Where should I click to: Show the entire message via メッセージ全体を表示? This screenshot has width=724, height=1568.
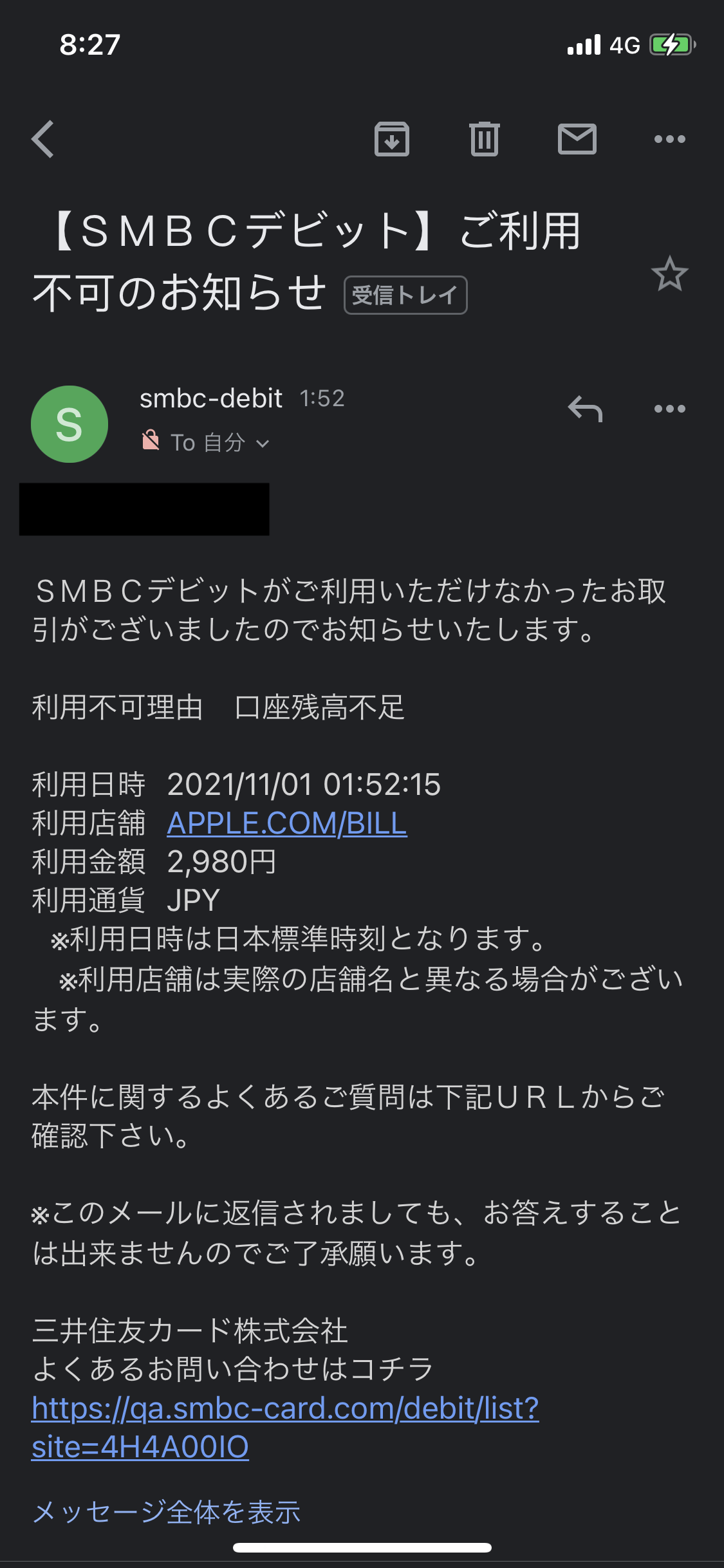(x=166, y=1512)
